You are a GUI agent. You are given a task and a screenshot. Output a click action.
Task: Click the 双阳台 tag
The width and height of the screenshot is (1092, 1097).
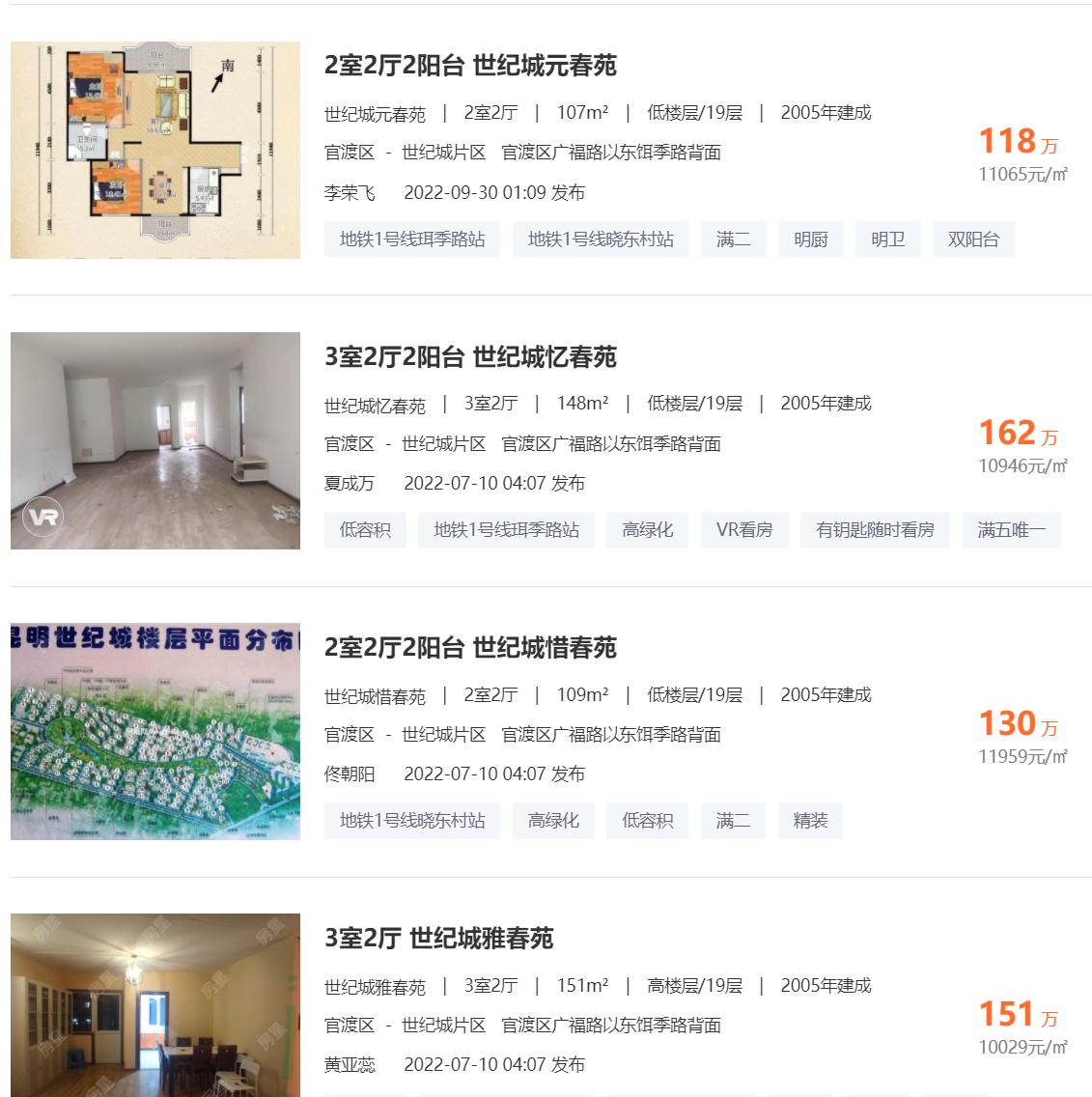973,239
